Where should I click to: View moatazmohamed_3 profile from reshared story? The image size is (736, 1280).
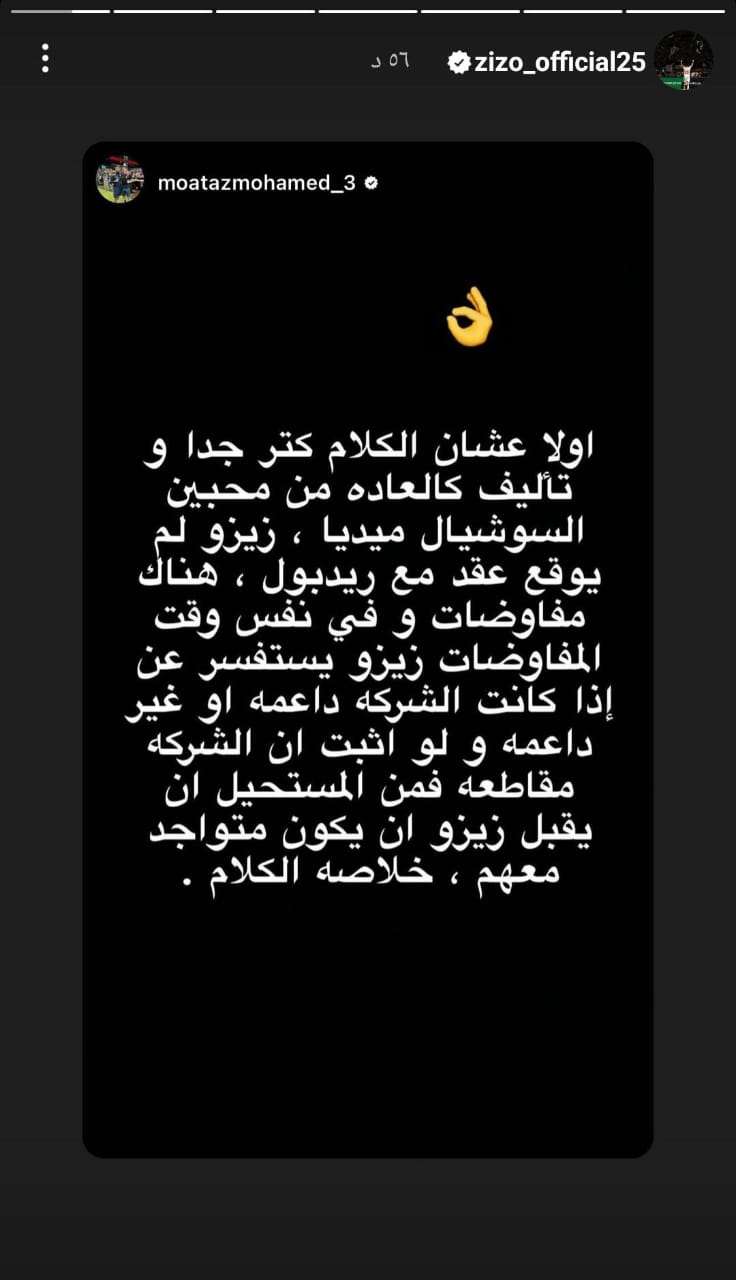point(257,184)
